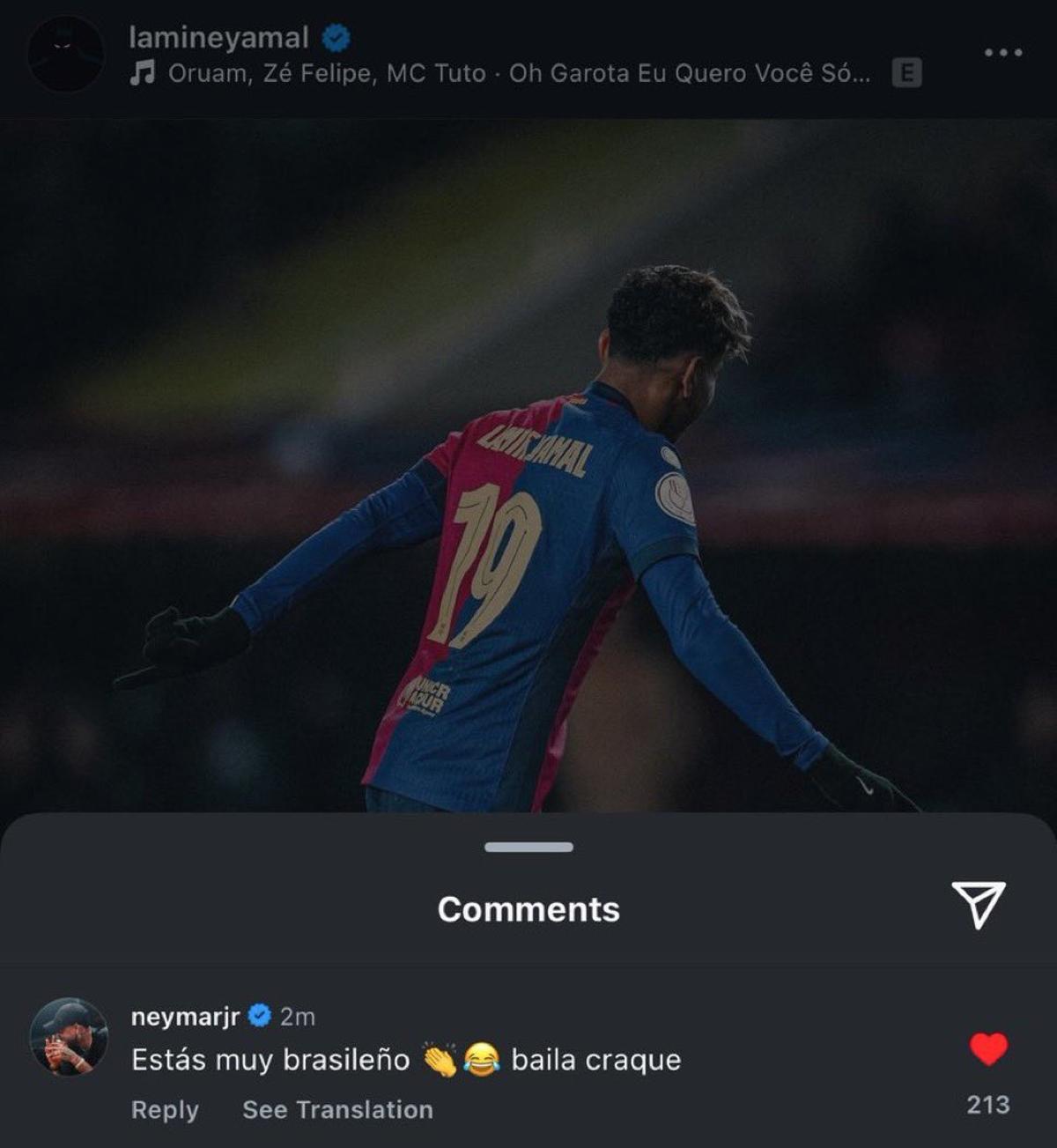Screen dimensions: 1057x1148
Task: Select the Comments header tab
Action: coord(528,909)
